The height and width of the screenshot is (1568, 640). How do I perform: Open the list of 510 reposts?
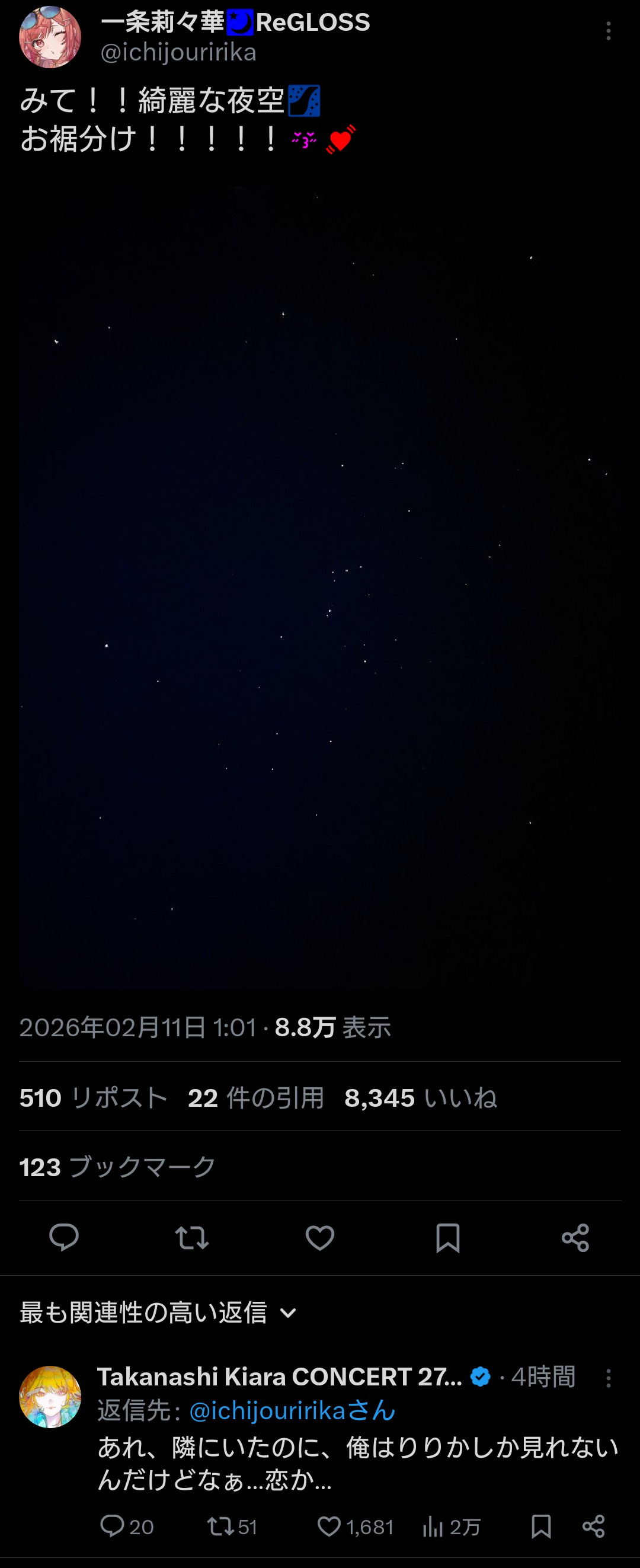pyautogui.click(x=93, y=1098)
